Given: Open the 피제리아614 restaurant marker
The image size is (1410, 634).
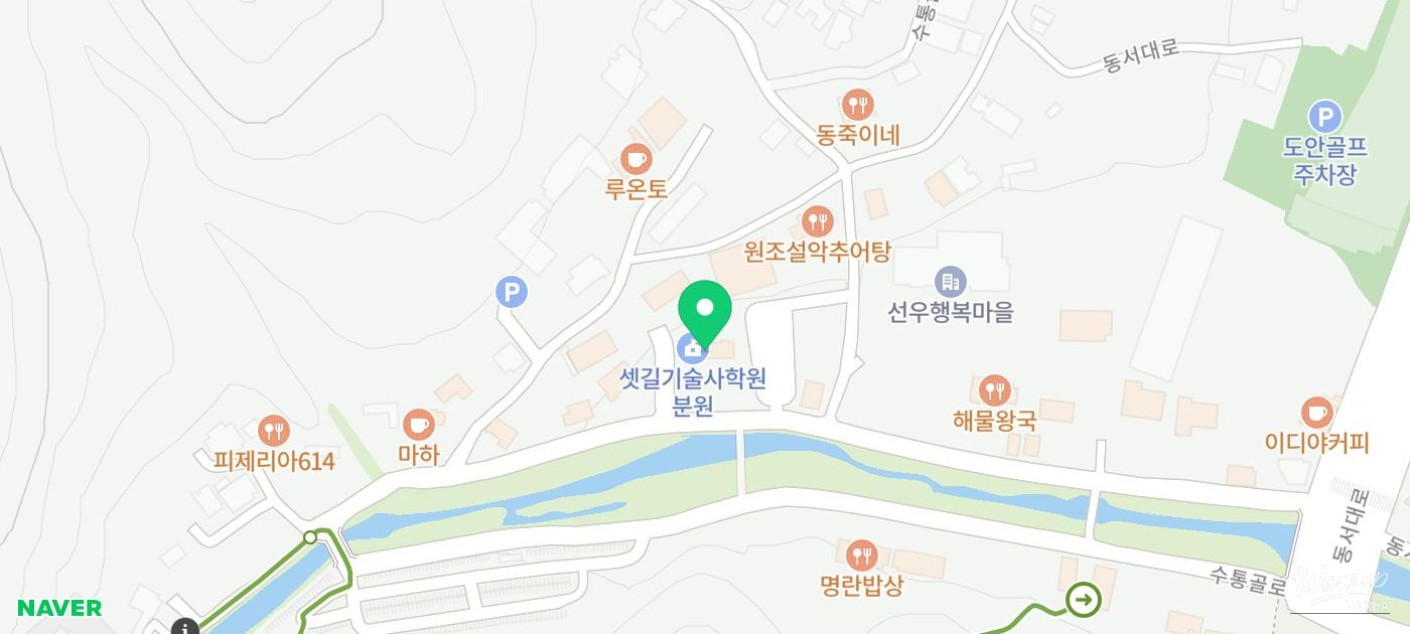Looking at the screenshot, I should point(273,431).
